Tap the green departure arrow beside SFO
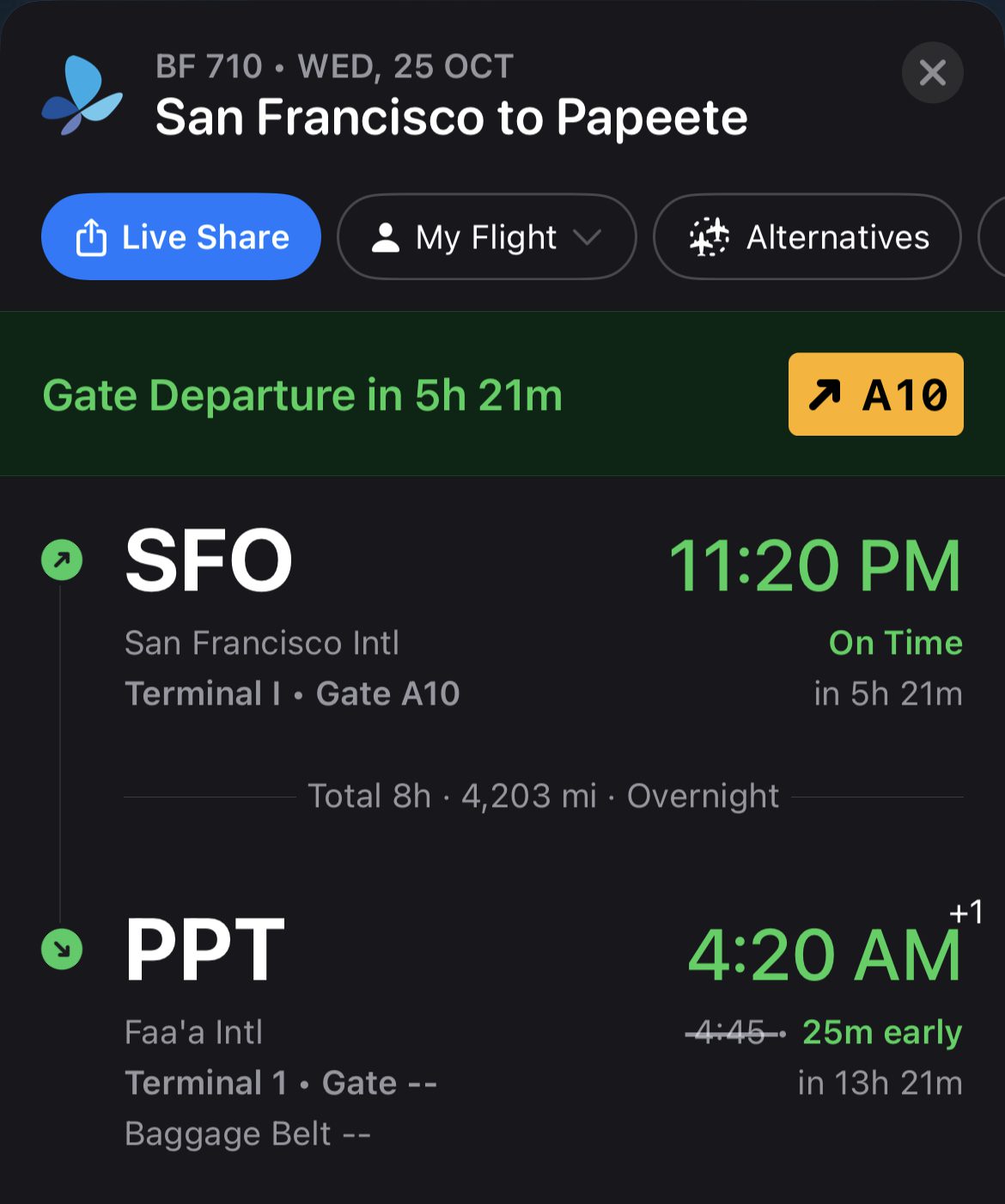 tap(60, 559)
